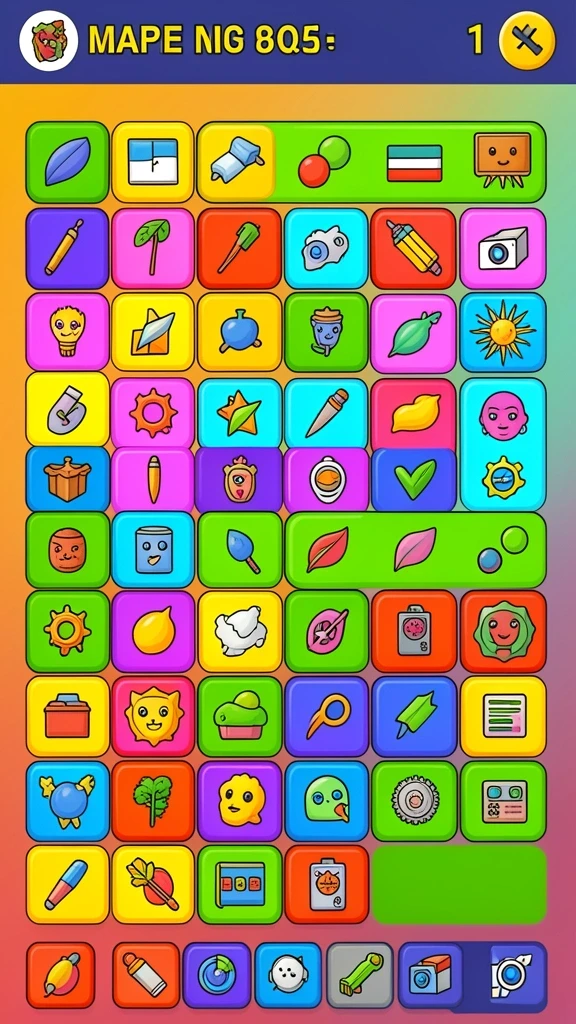Tap the yellow lemon on the purple tile
This screenshot has height=1024, width=576.
[153, 632]
